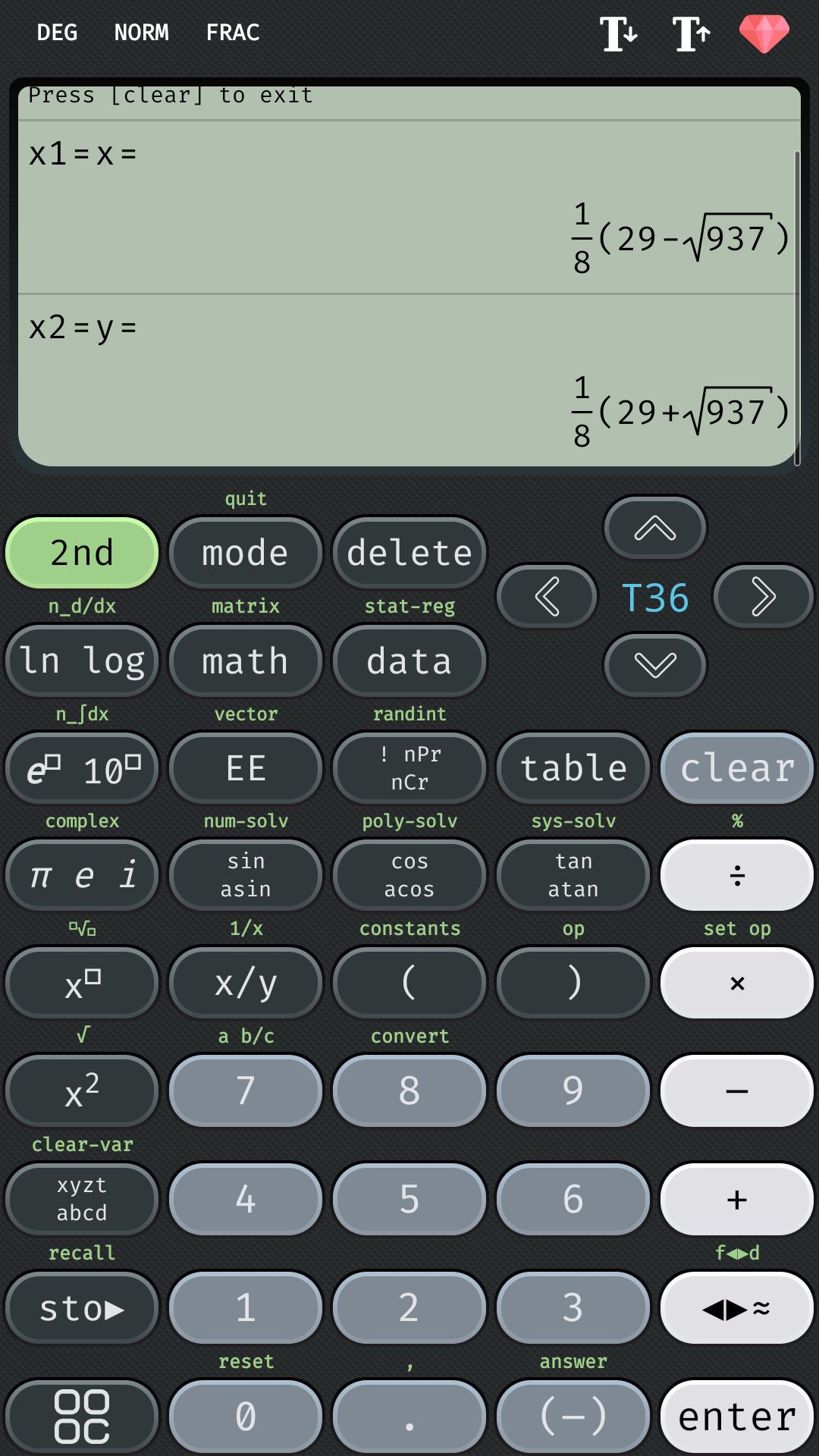The width and height of the screenshot is (819, 1456).
Task: Tap the delete key
Action: [x=409, y=553]
